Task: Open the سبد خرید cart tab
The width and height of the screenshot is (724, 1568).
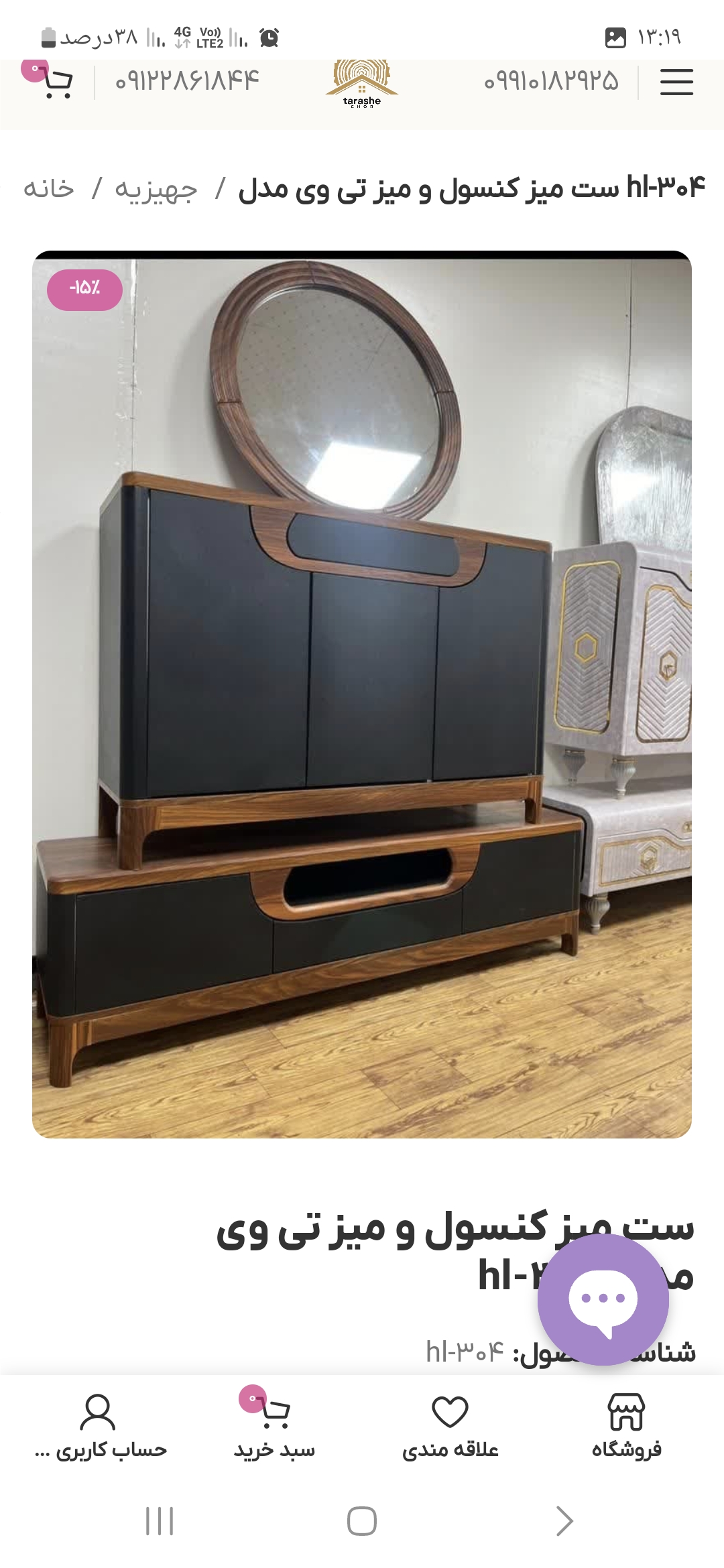Action: pyautogui.click(x=274, y=1427)
